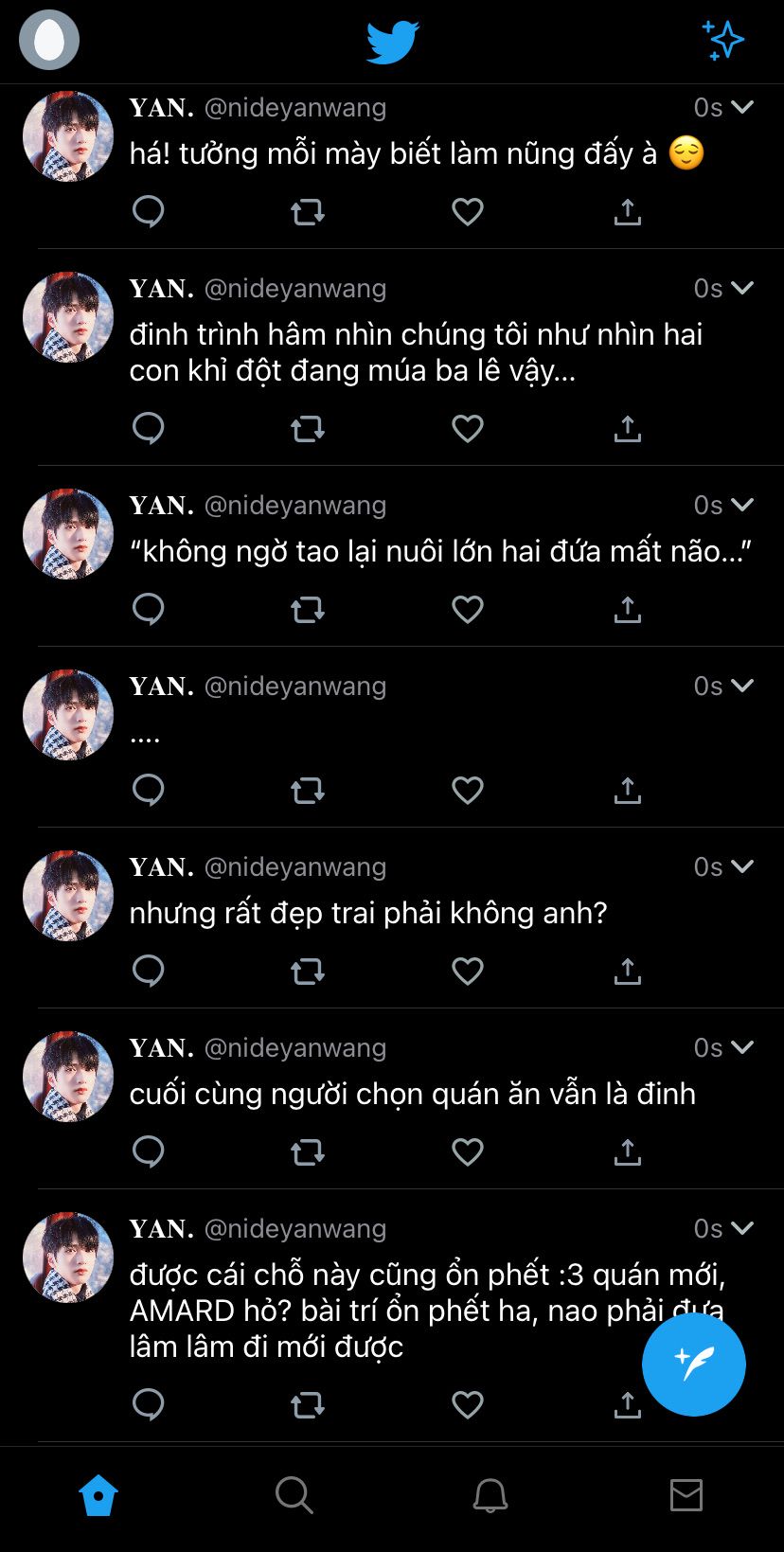
Task: Open the Notifications bell tab
Action: (x=490, y=1496)
